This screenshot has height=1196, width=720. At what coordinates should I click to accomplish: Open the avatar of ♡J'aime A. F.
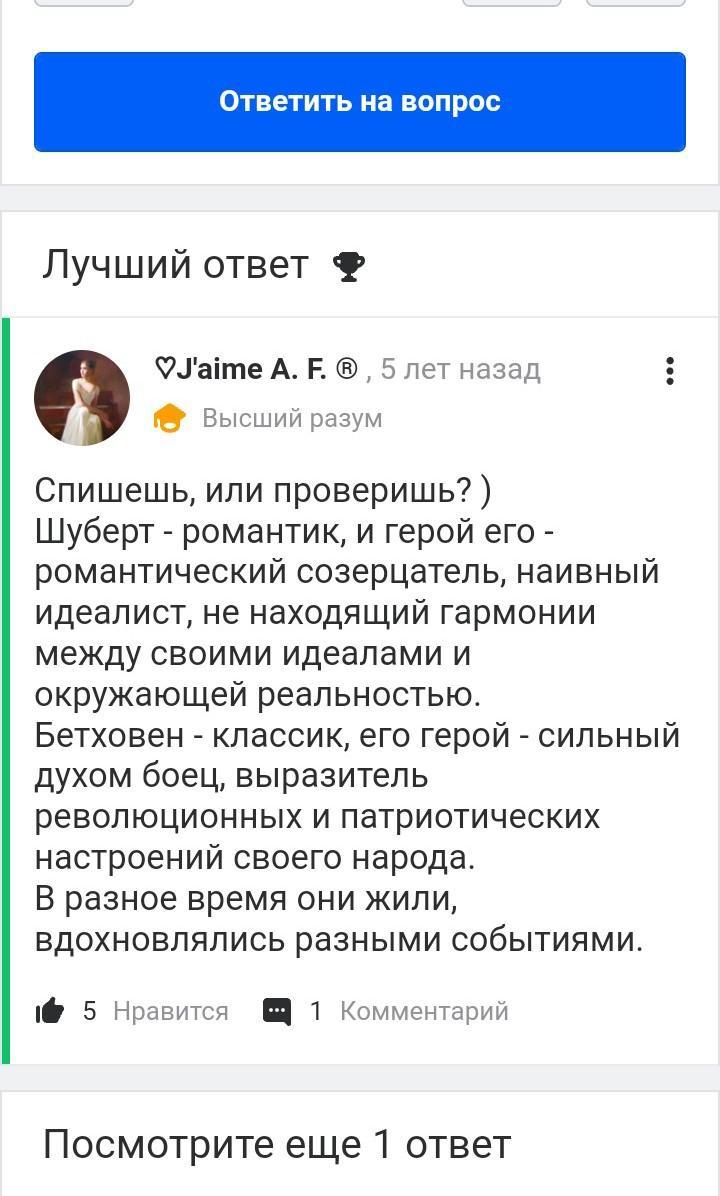click(82, 397)
